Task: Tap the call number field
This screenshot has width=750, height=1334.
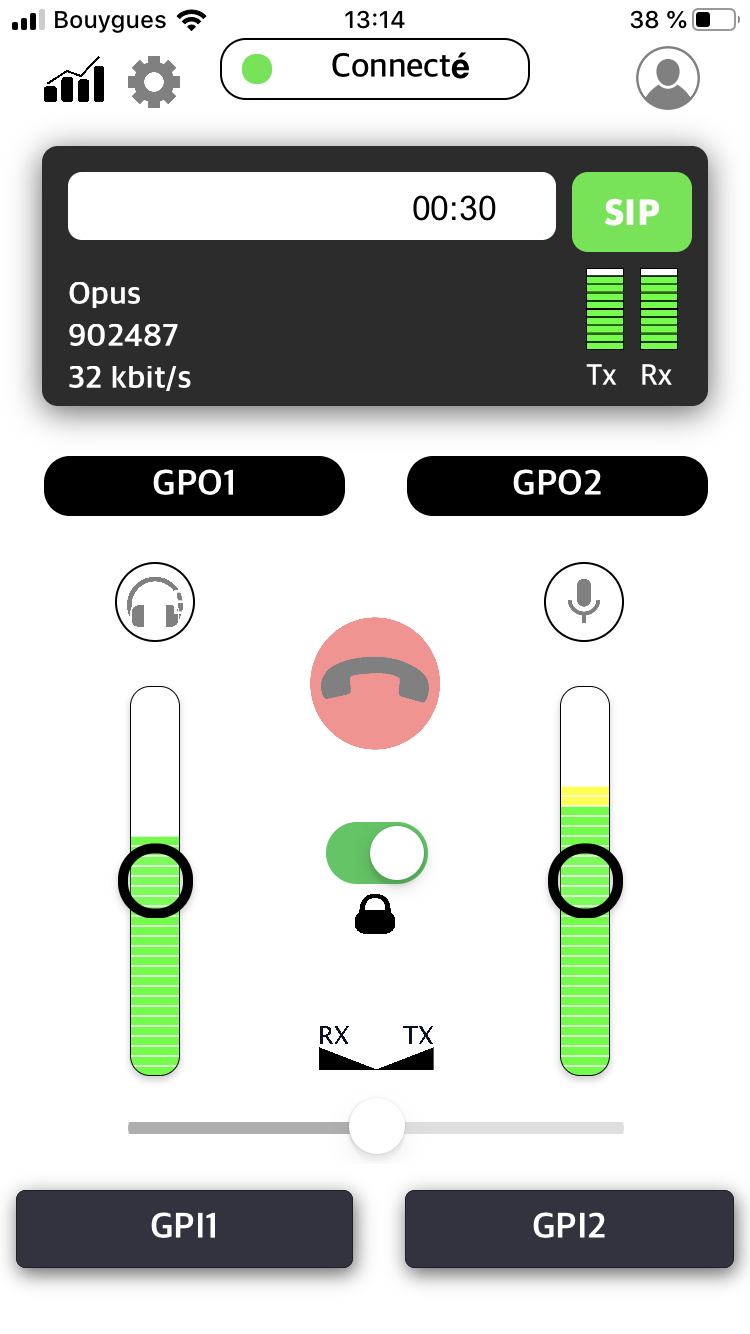Action: click(311, 207)
